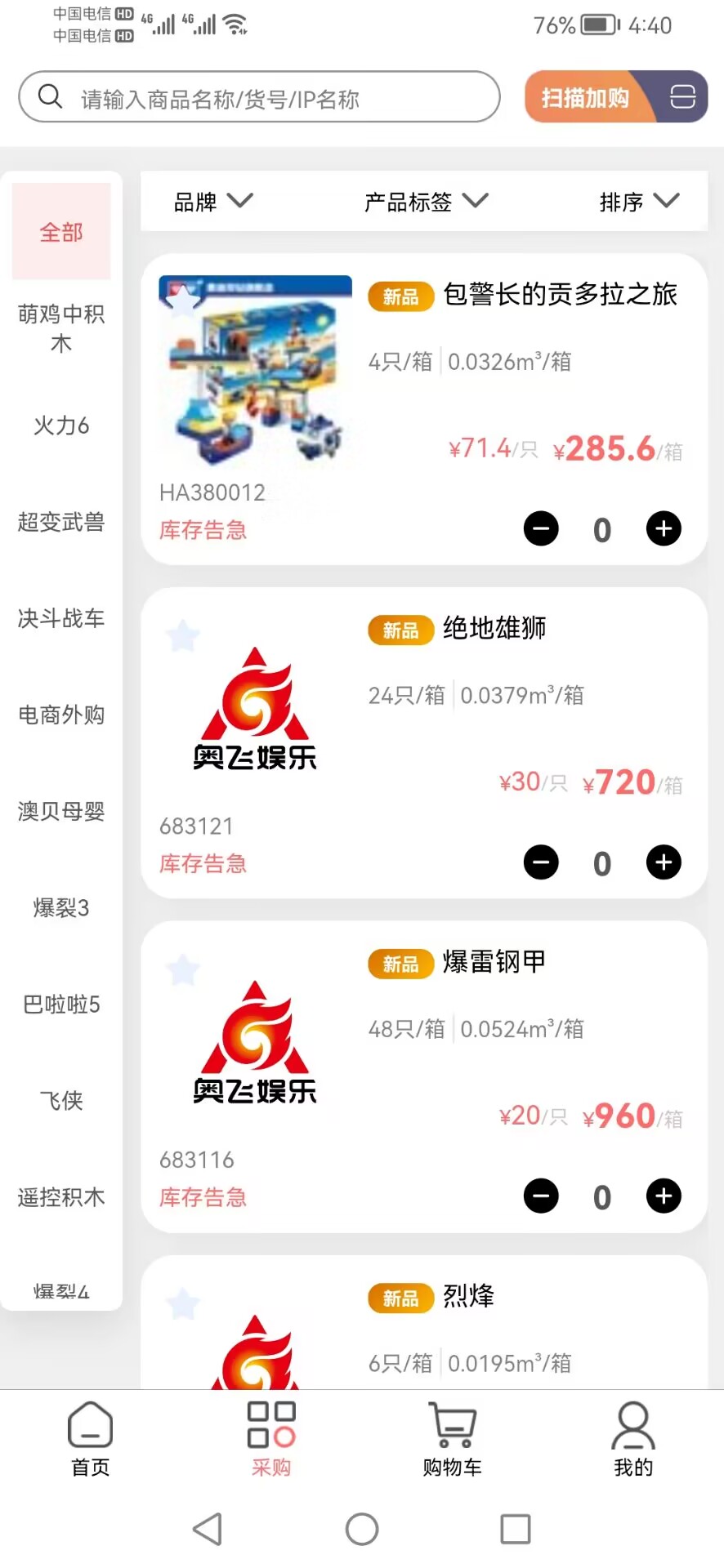Switch to the 超变武兽 category
The width and height of the screenshot is (724, 1568).
click(x=60, y=523)
